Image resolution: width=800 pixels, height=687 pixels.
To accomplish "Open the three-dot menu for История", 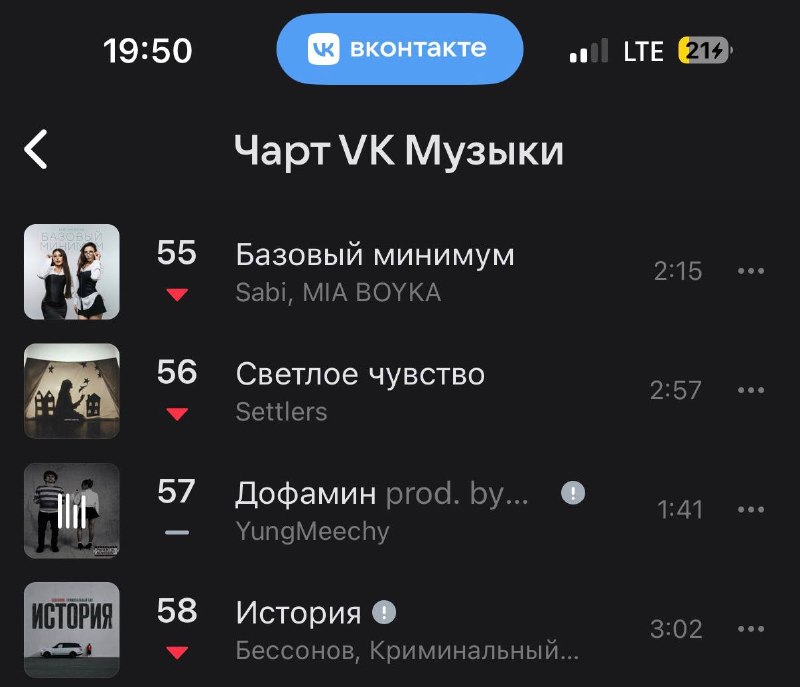I will point(751,629).
